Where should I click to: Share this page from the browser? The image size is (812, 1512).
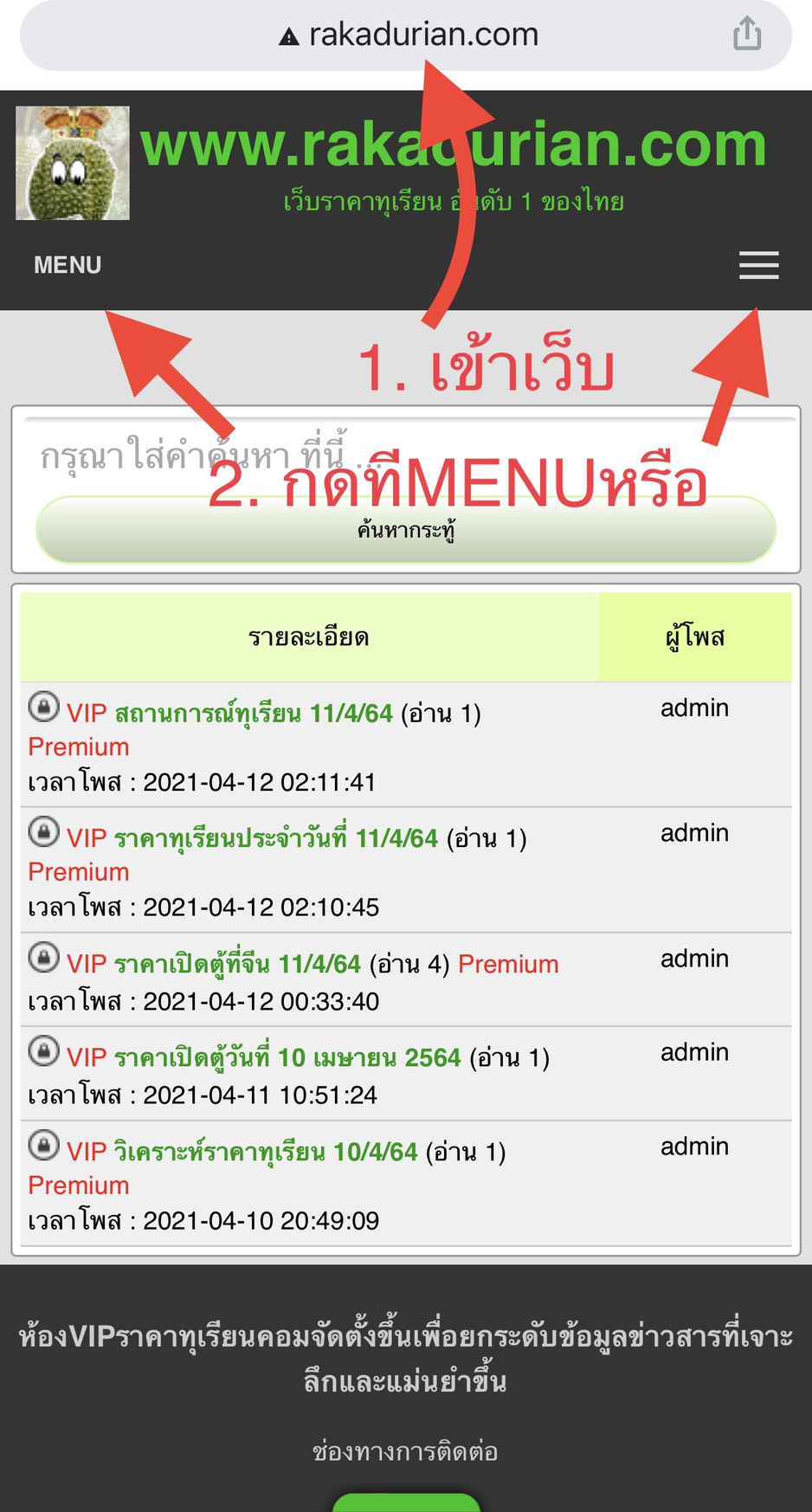[x=747, y=35]
